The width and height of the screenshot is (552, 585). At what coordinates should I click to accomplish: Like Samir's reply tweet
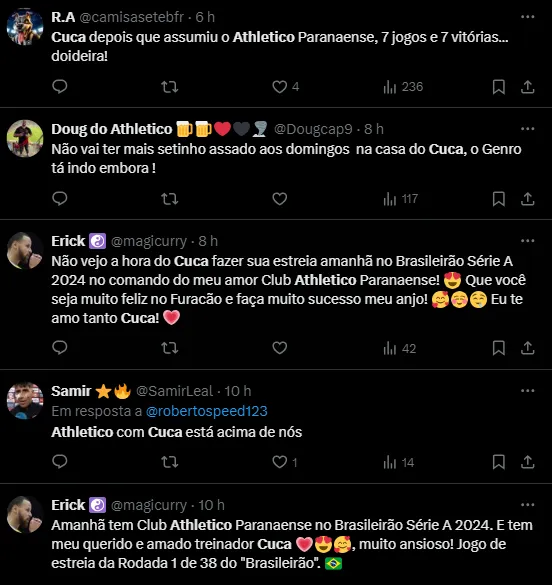(x=279, y=462)
